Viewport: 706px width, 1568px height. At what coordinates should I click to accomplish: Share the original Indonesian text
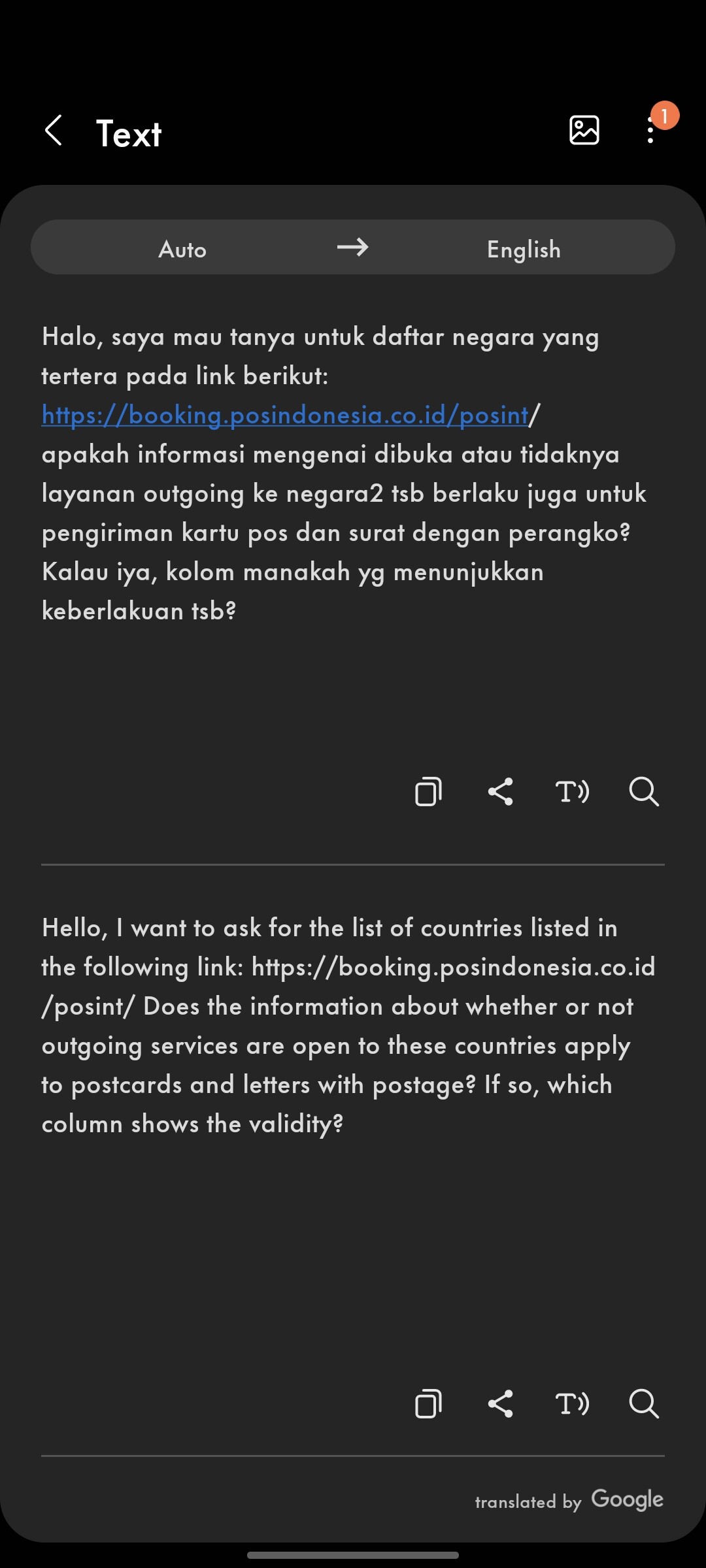501,791
